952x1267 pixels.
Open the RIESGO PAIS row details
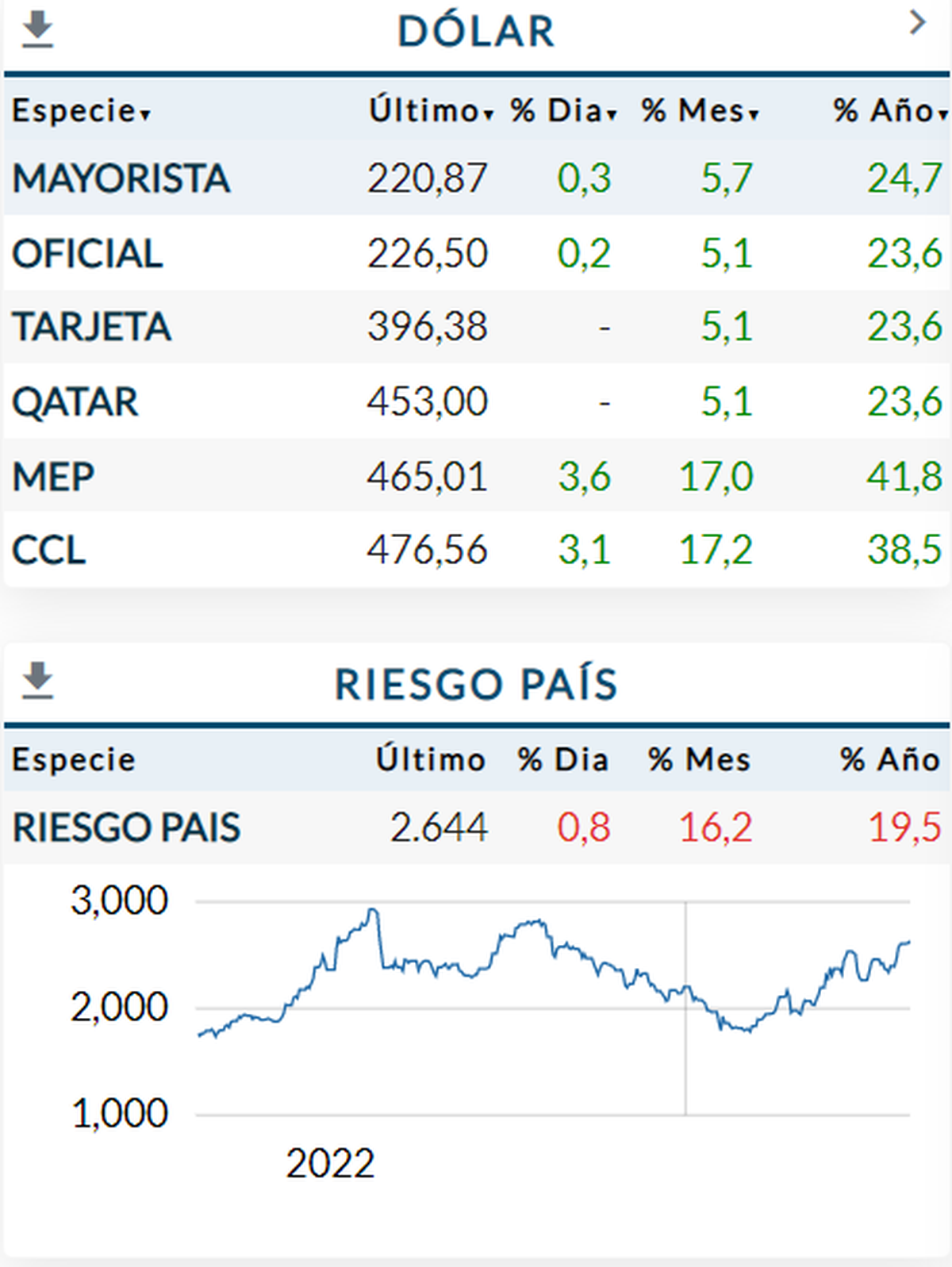pos(126,827)
